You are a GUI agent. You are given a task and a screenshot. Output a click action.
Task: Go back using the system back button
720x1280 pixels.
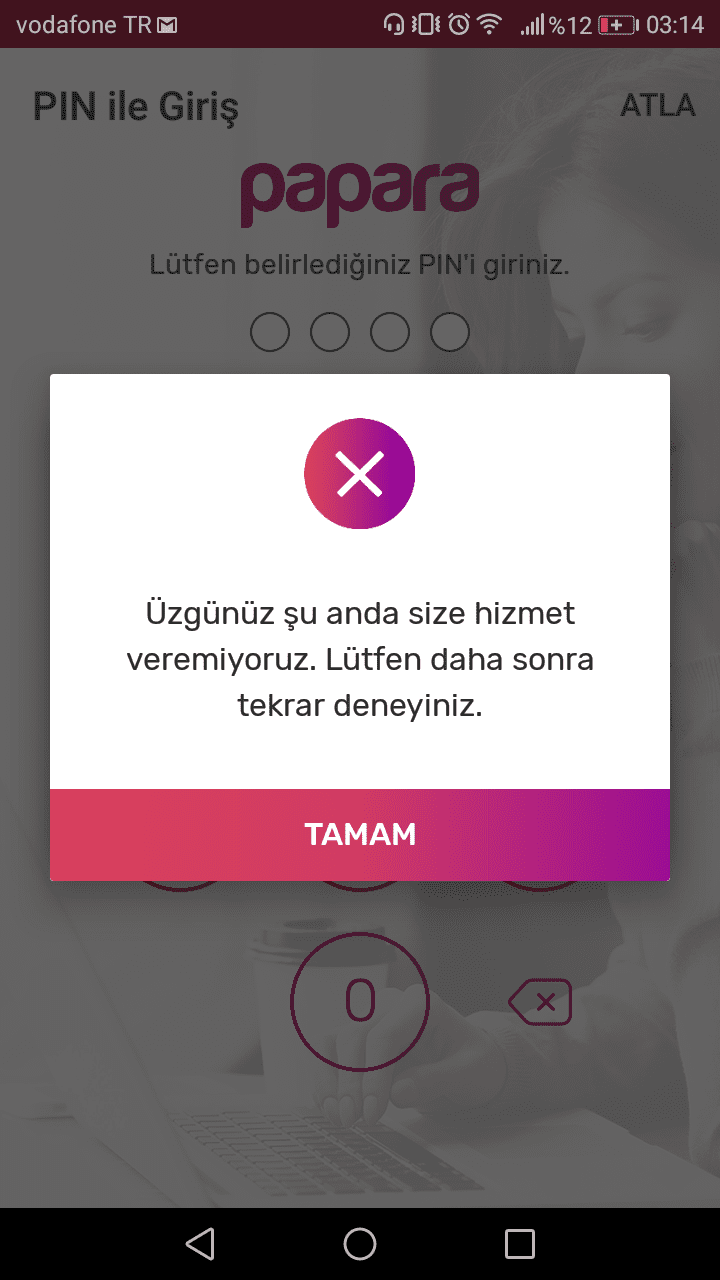click(200, 1244)
